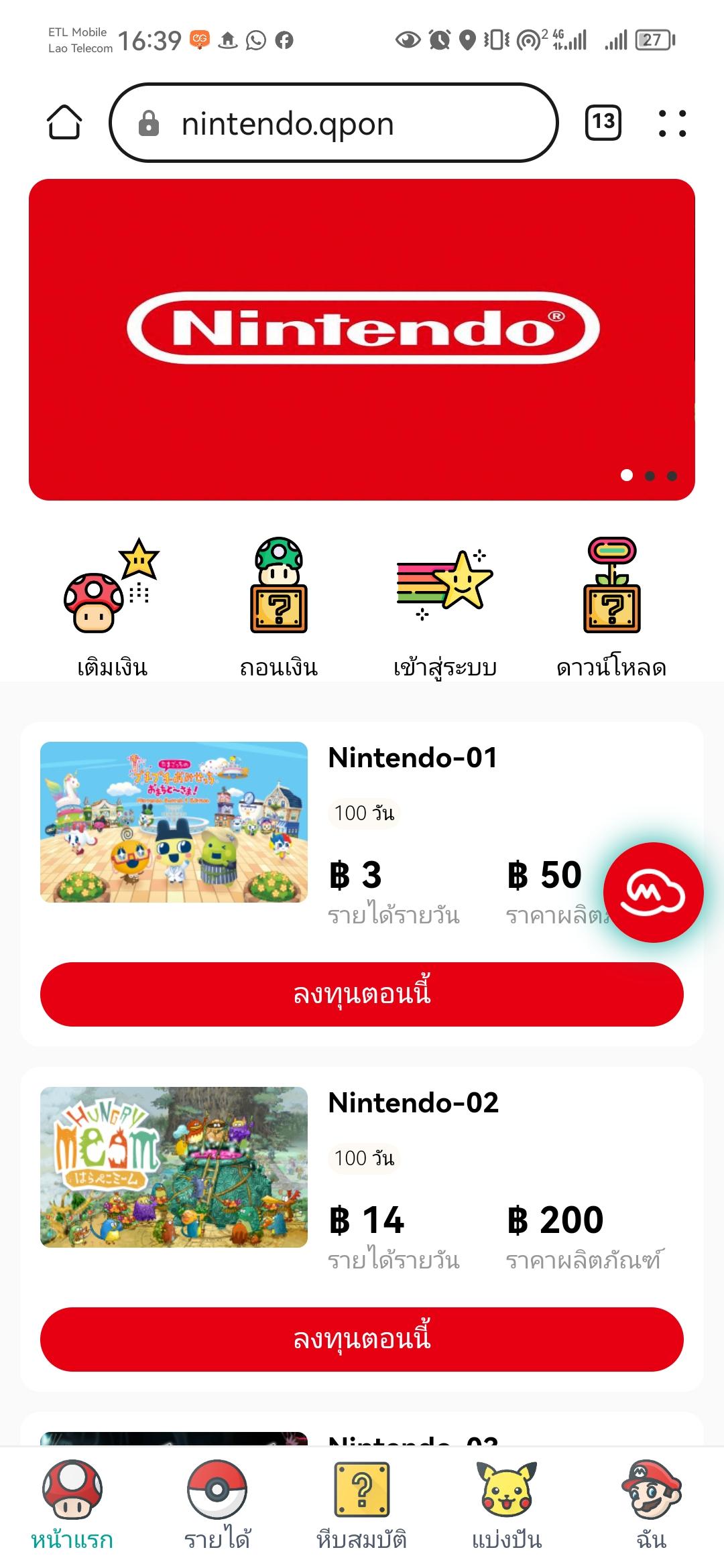
Task: Open the Nintendo banner
Action: (x=362, y=339)
